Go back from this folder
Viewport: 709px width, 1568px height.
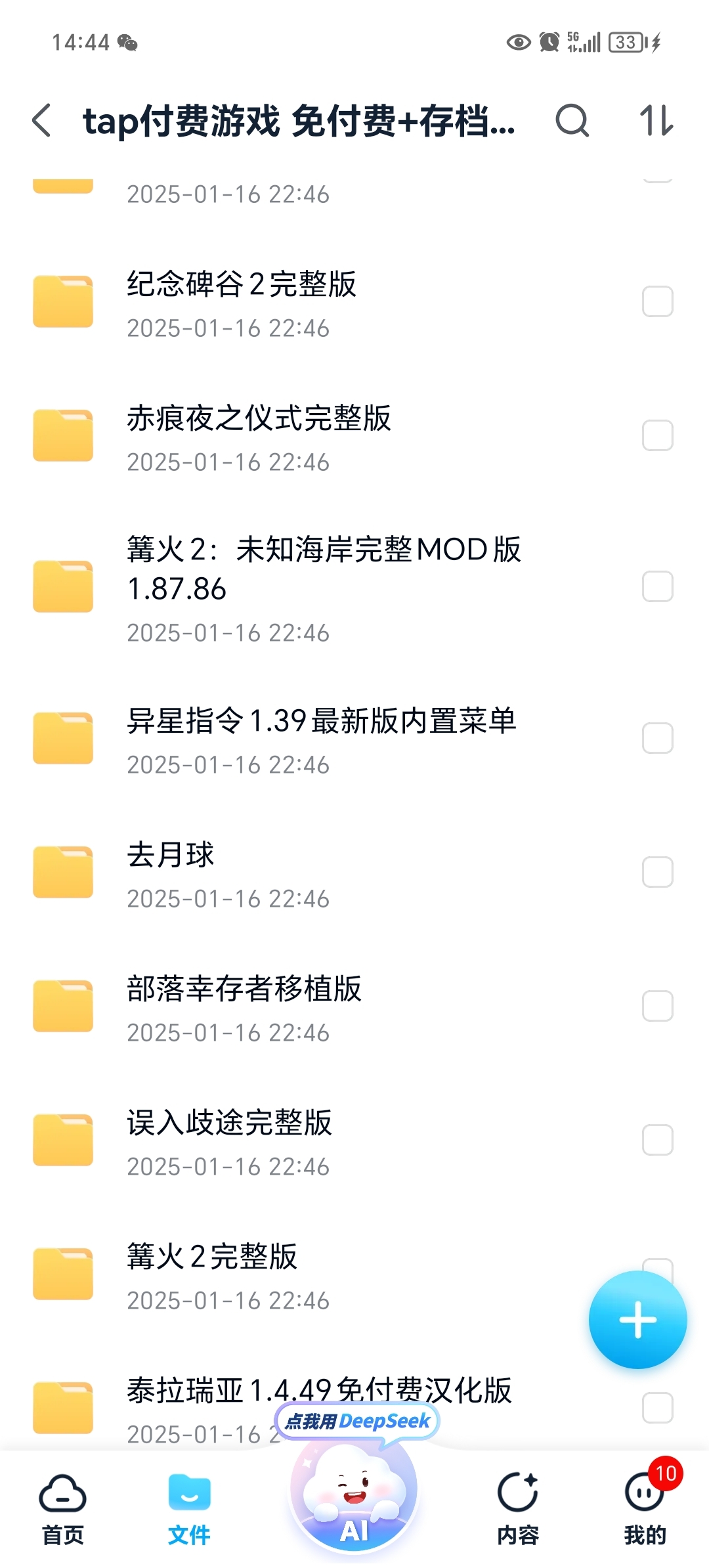pyautogui.click(x=41, y=121)
